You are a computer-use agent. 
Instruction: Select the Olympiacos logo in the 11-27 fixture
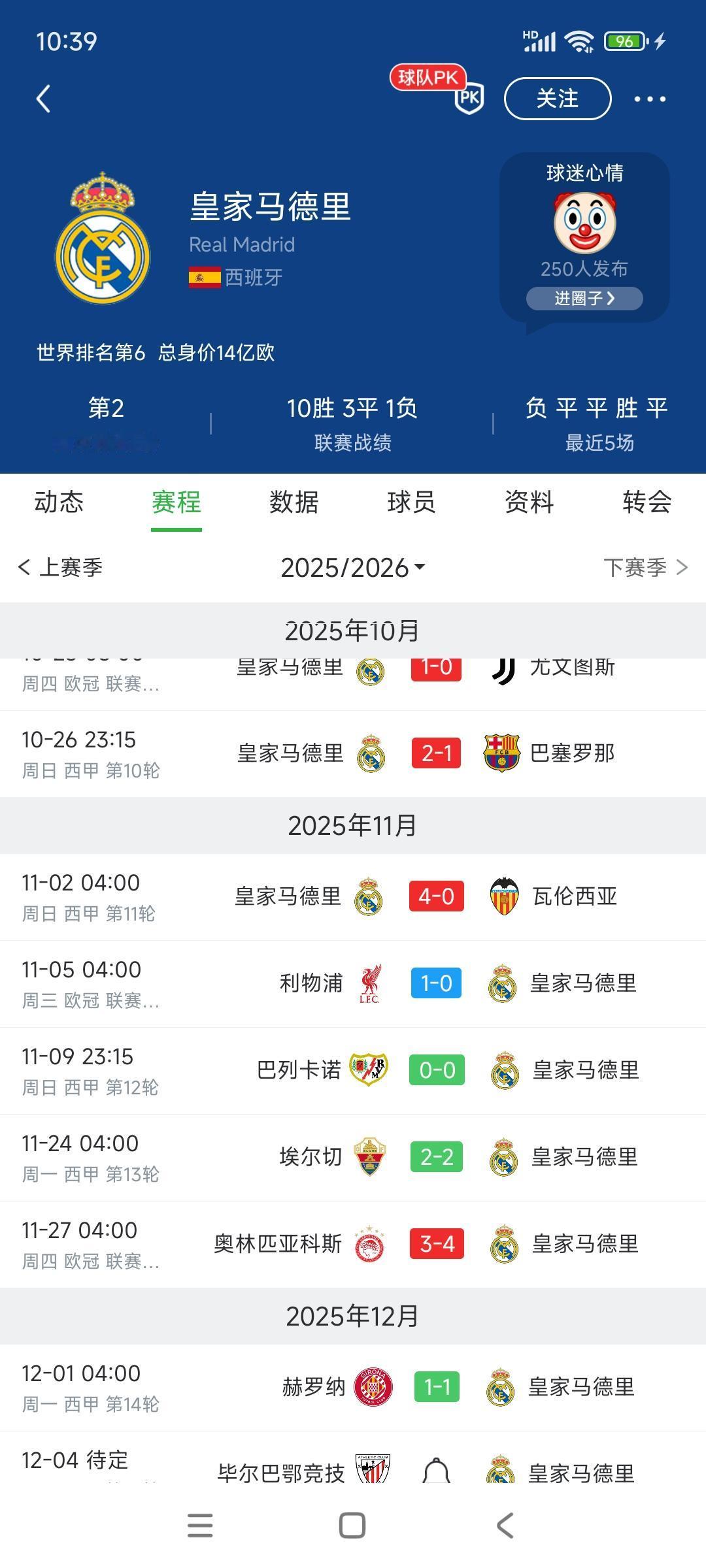coord(370,1243)
